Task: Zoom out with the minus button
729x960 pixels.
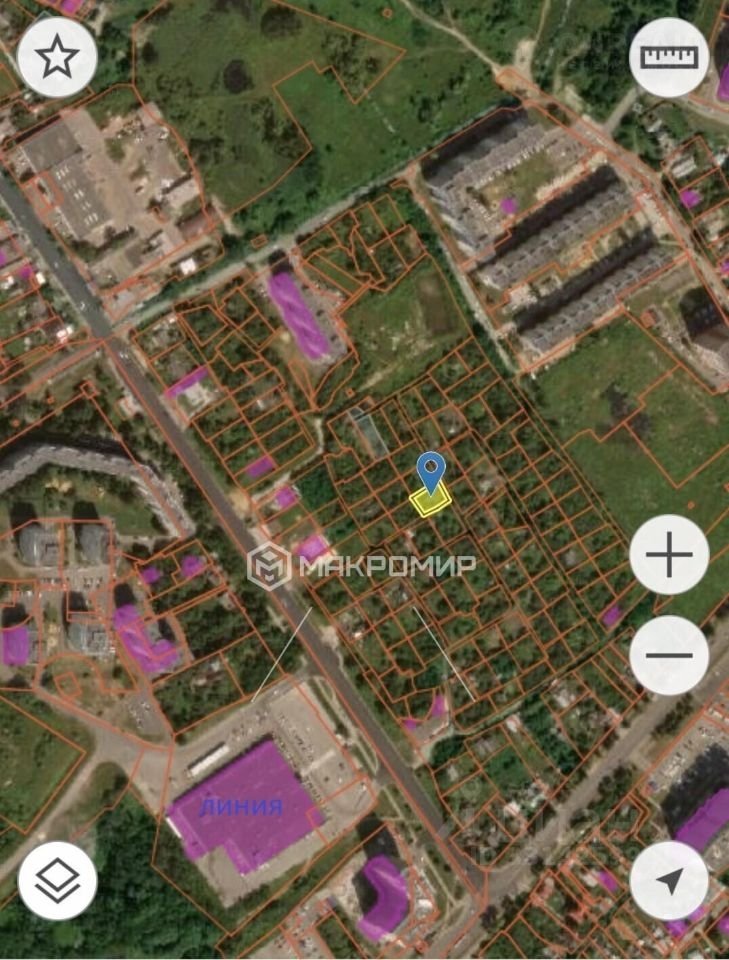Action: [x=669, y=655]
